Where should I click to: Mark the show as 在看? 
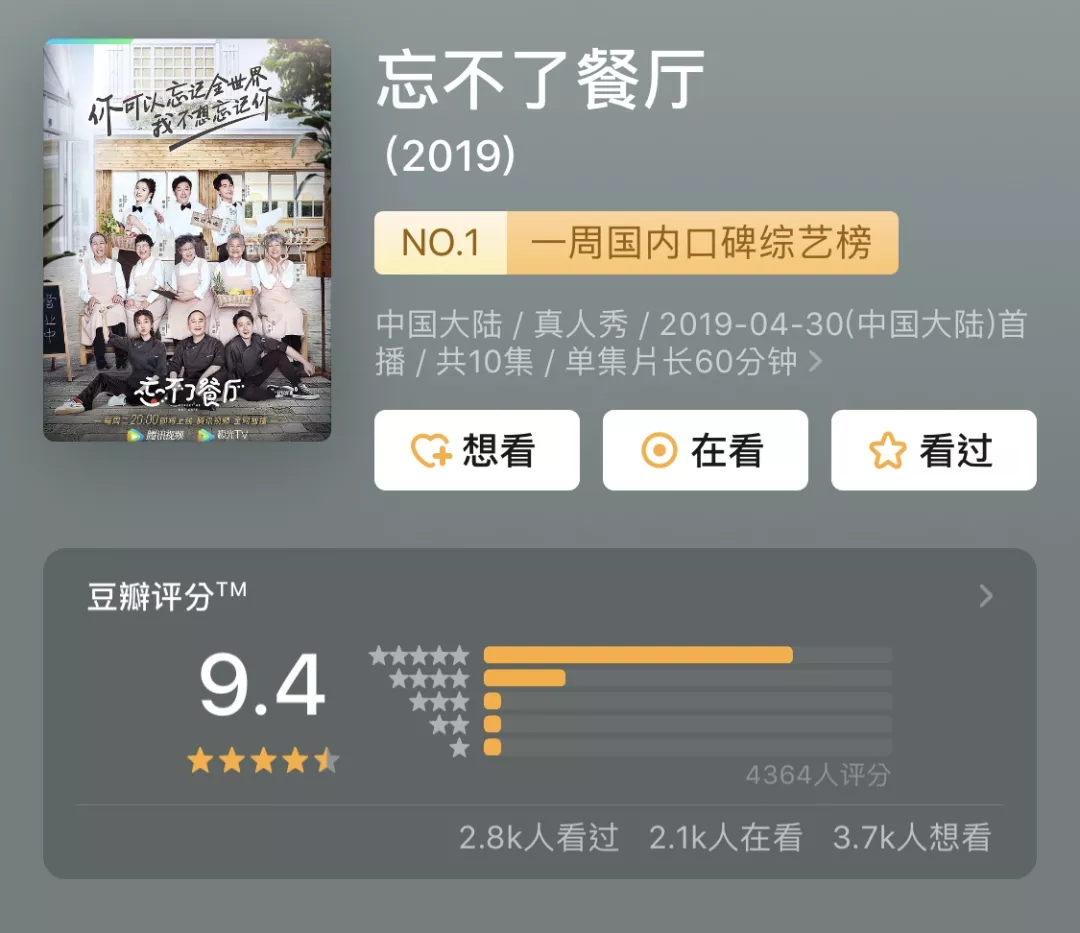coord(705,451)
